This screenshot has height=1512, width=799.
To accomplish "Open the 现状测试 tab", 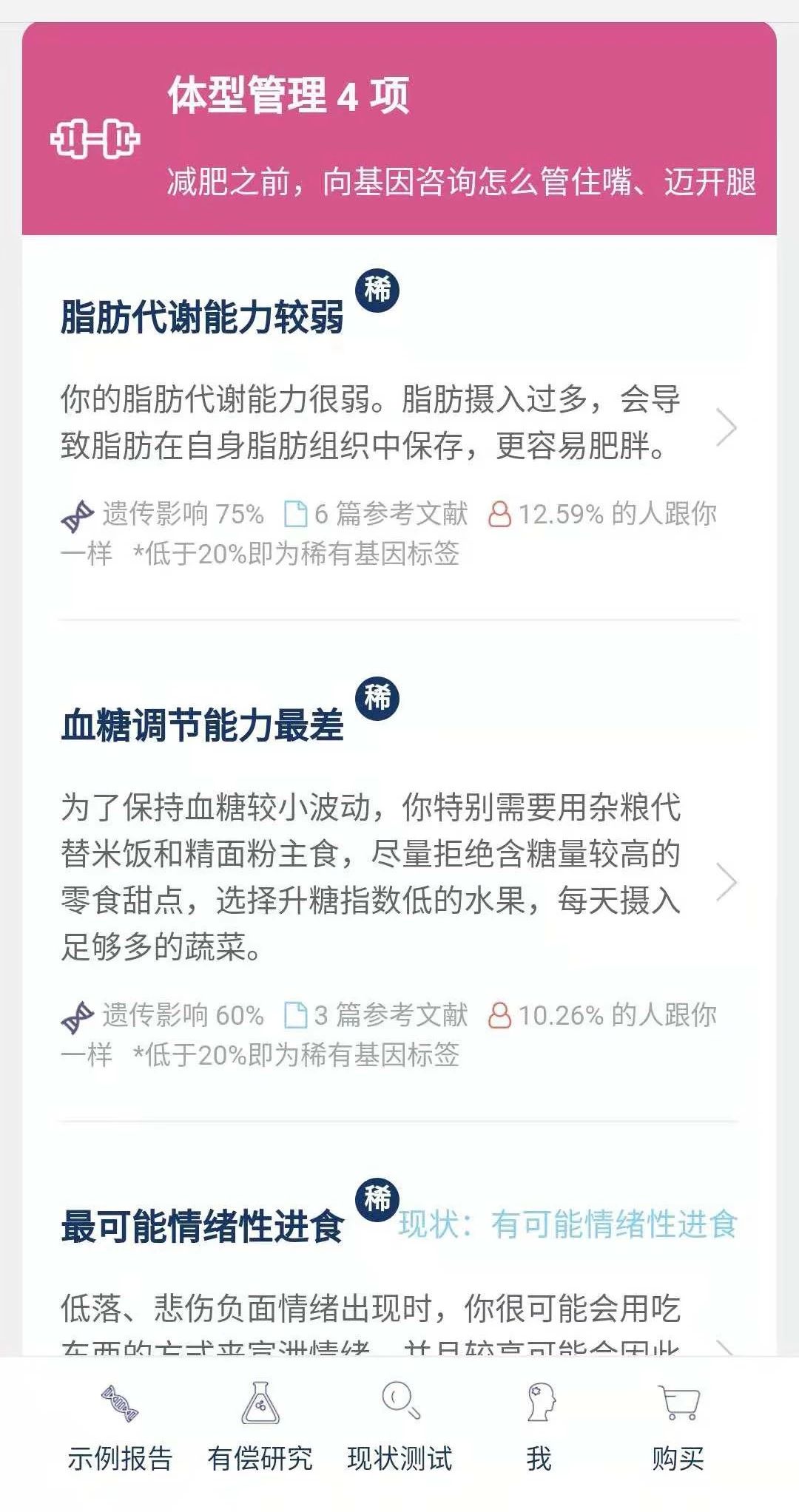I will (x=399, y=1428).
